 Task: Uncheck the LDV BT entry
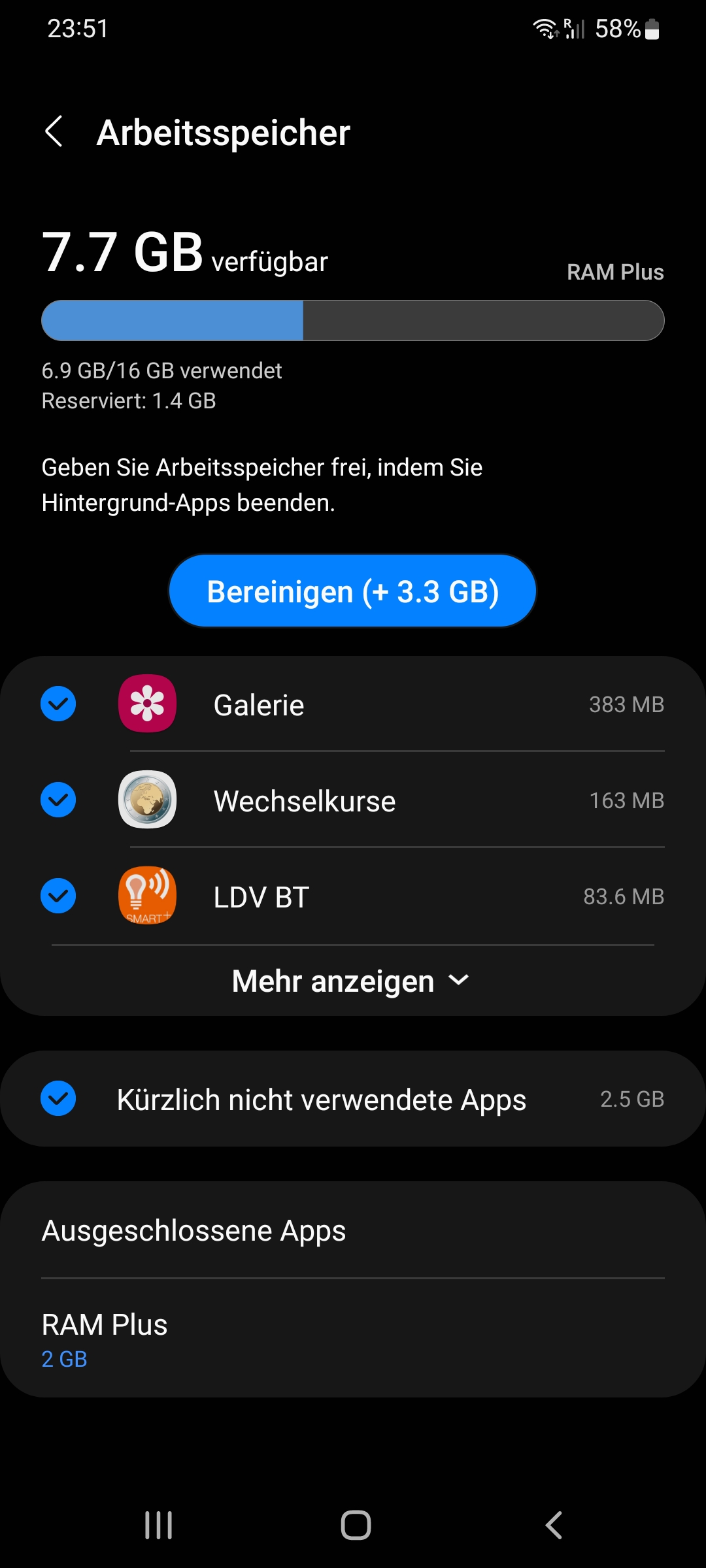pyautogui.click(x=58, y=896)
